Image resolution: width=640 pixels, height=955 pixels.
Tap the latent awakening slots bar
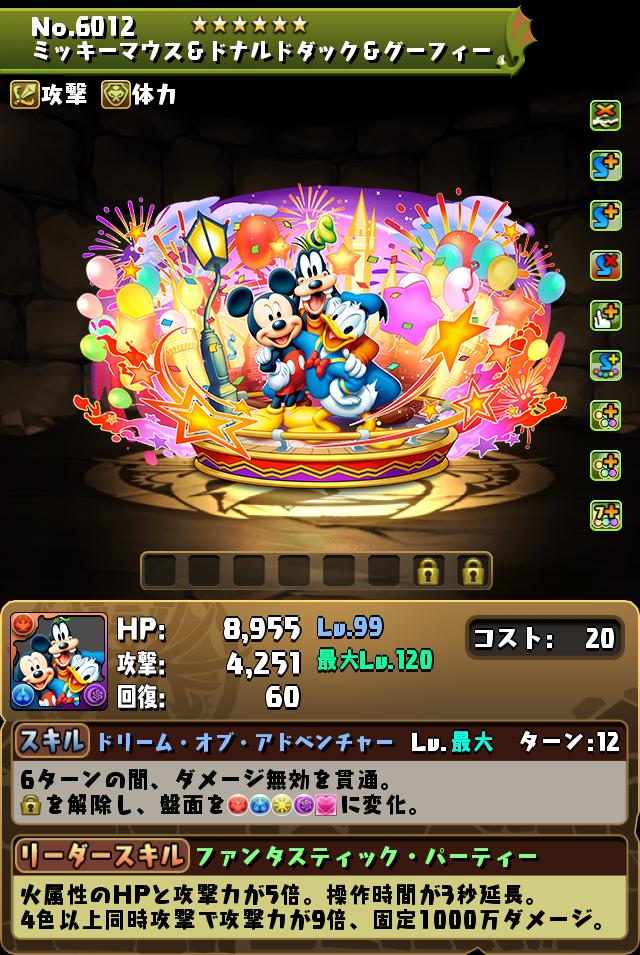315,571
